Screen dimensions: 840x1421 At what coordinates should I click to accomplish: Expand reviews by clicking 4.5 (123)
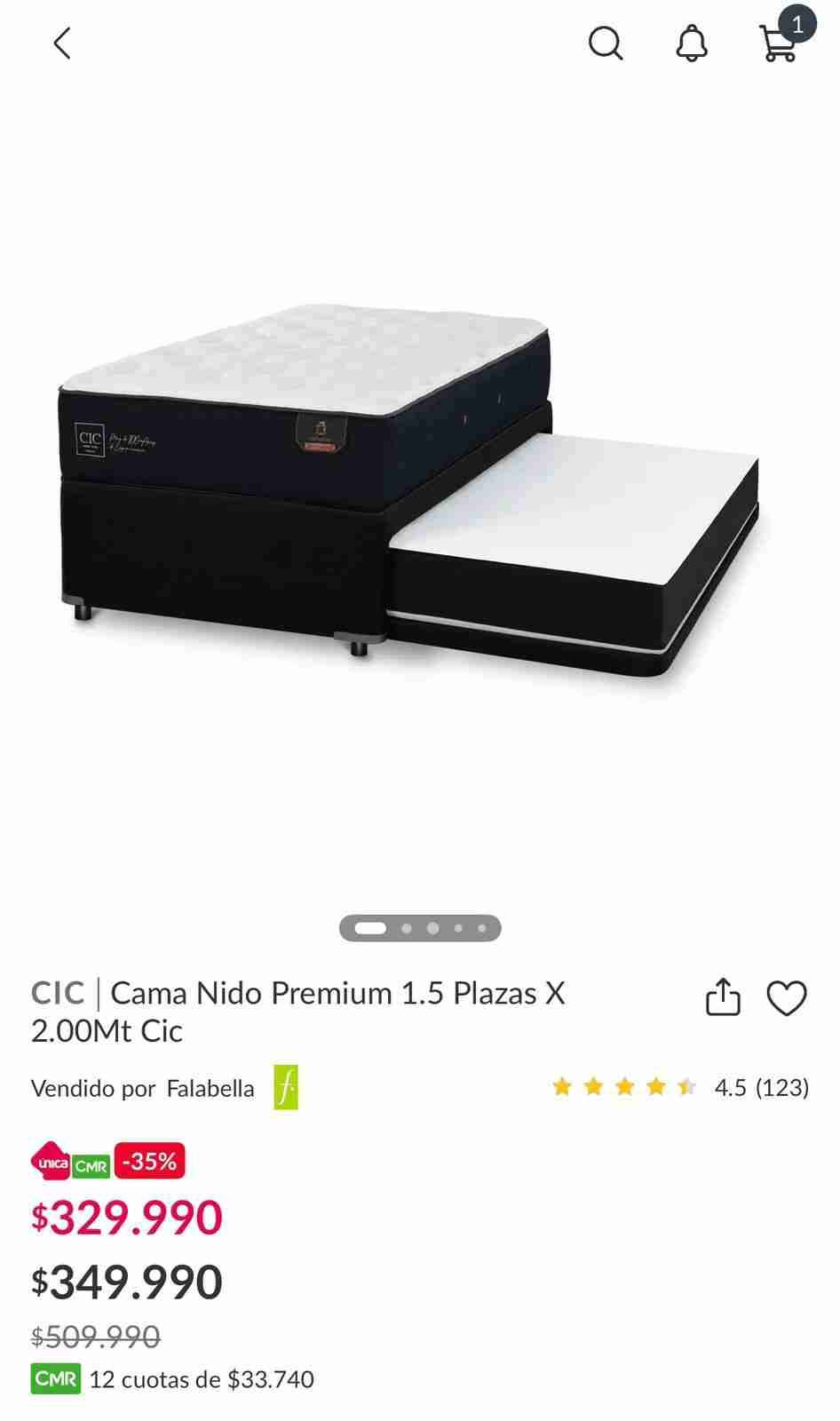(762, 1087)
